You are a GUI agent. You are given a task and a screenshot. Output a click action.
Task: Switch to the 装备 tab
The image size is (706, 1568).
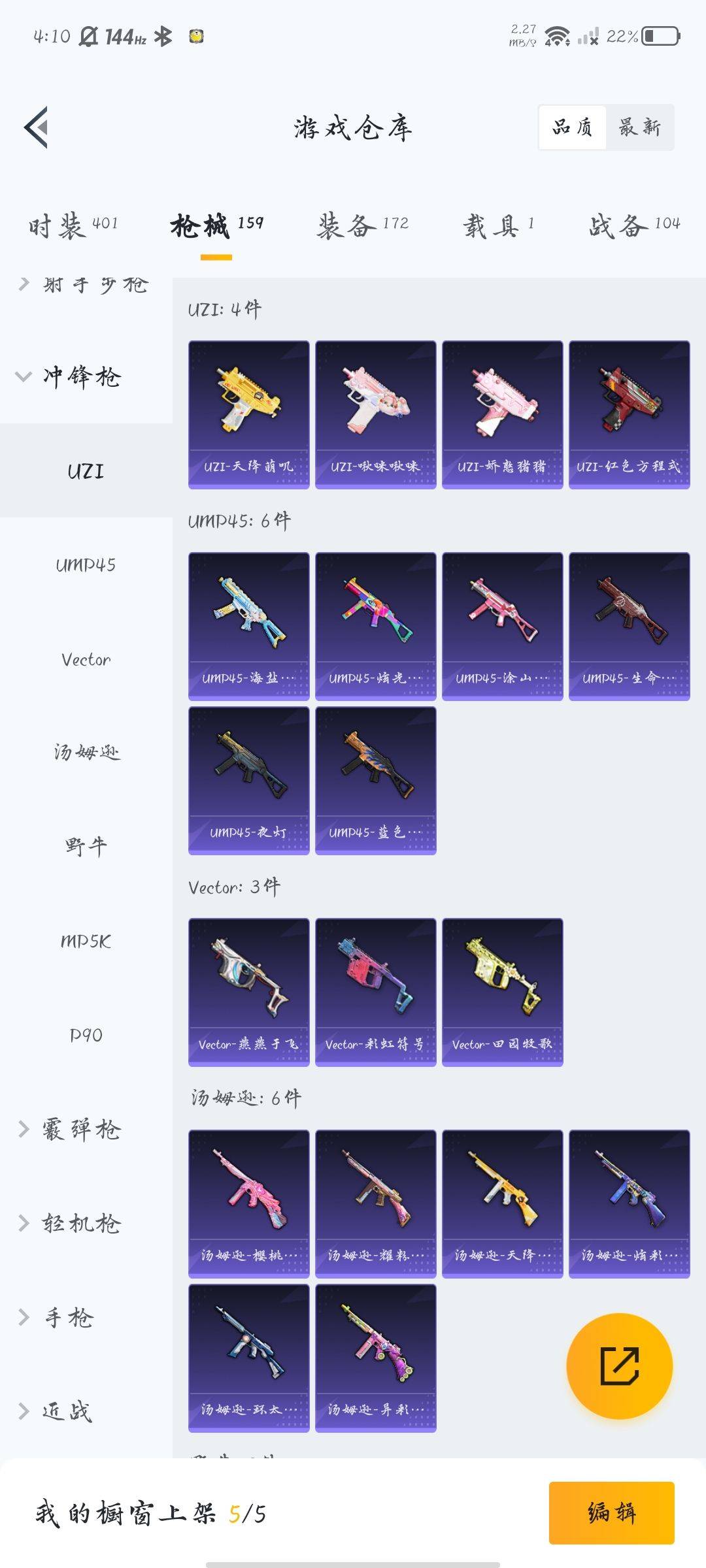pyautogui.click(x=363, y=226)
